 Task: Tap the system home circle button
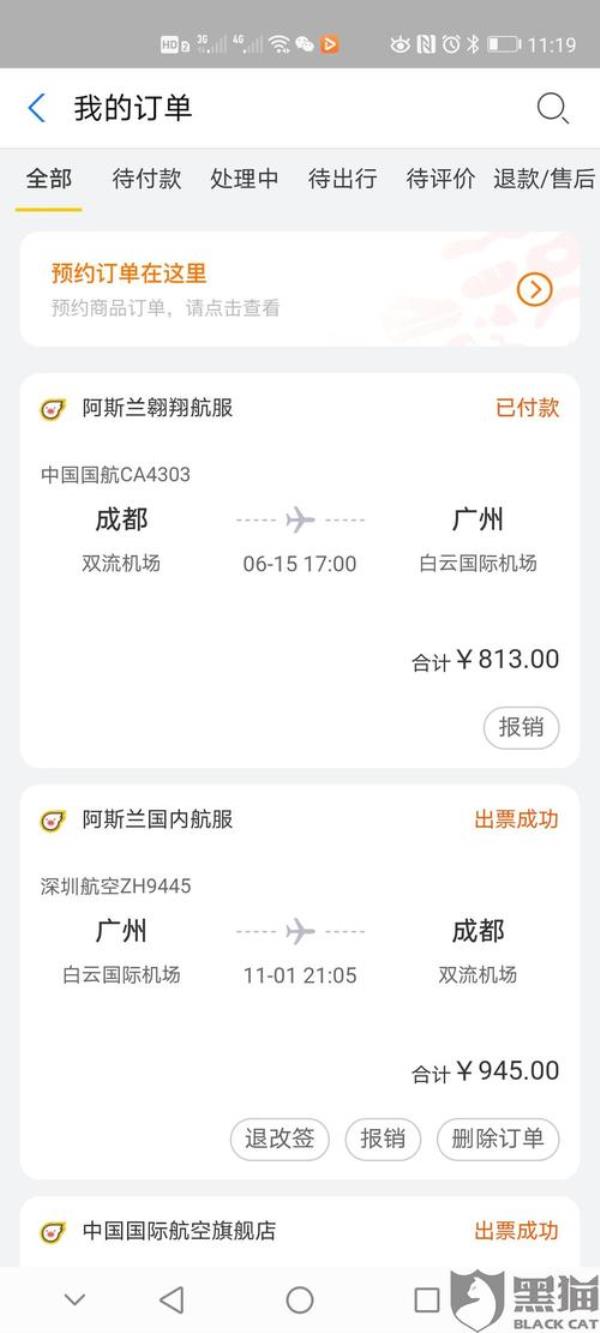[x=299, y=1300]
